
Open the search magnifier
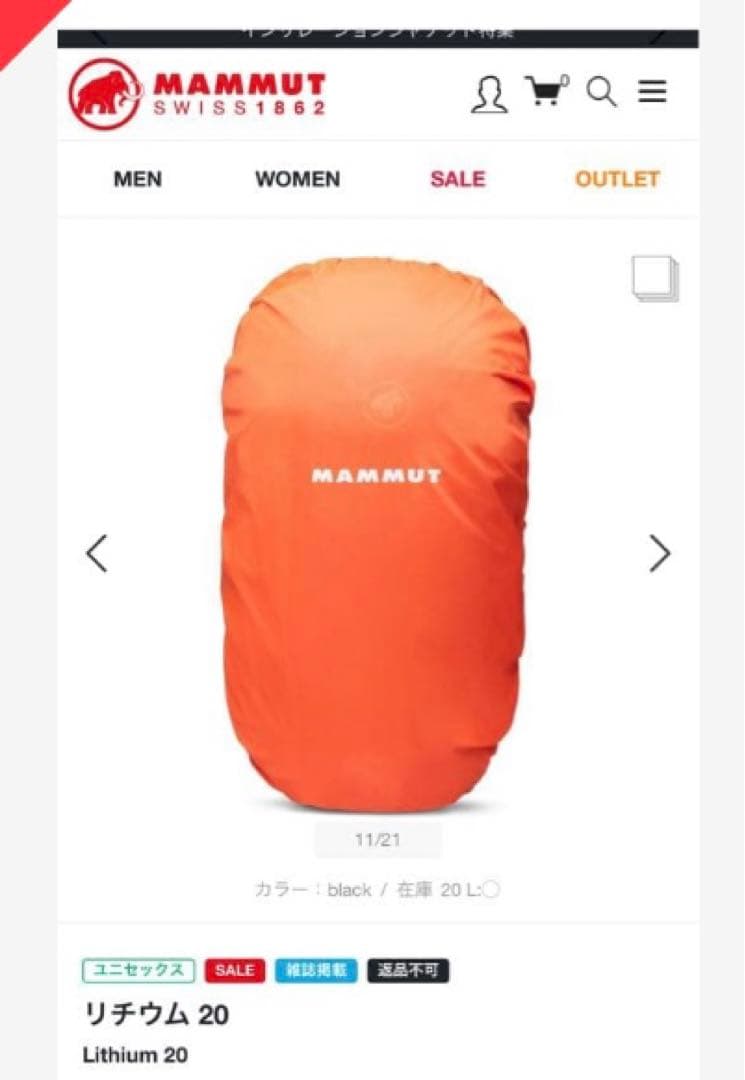click(601, 92)
